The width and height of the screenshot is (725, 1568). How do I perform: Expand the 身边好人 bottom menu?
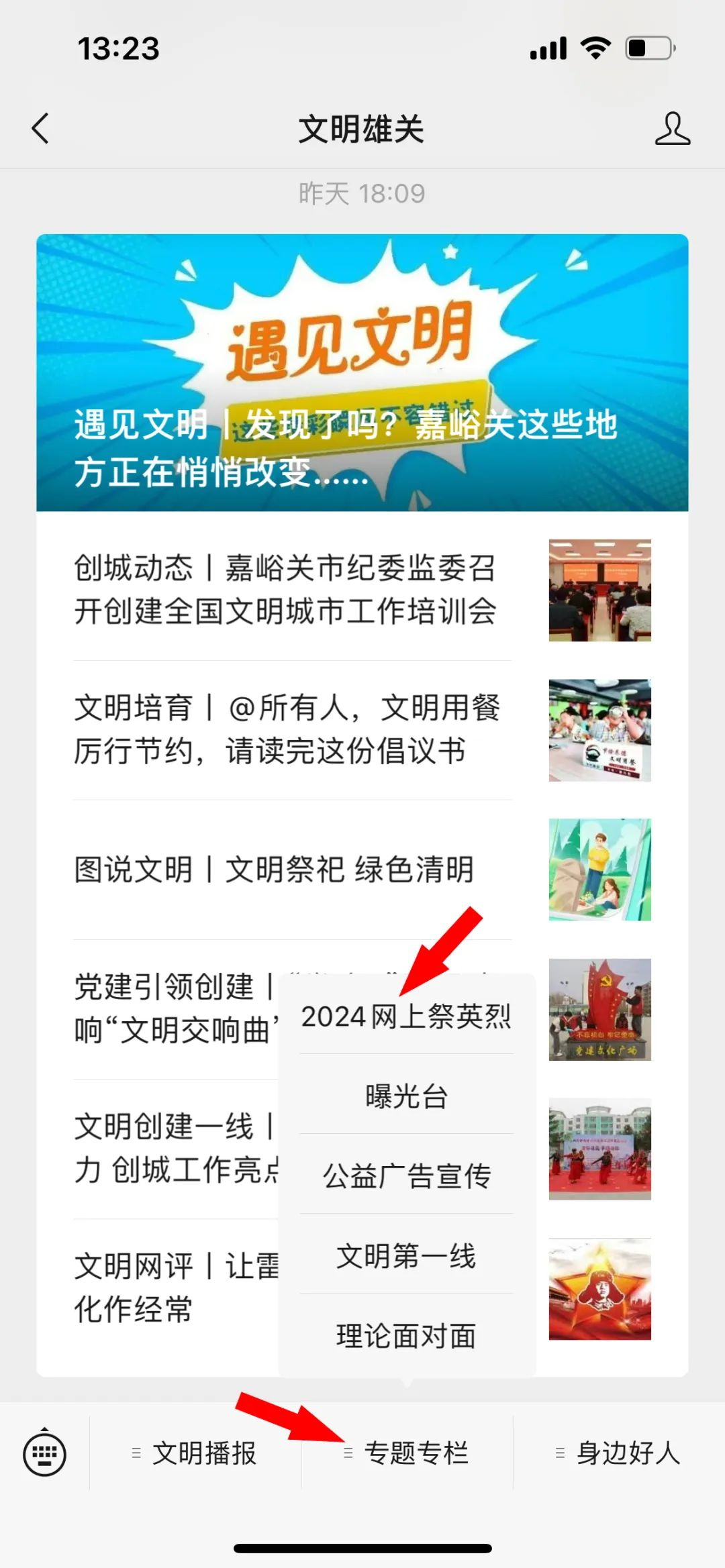pos(619,1453)
